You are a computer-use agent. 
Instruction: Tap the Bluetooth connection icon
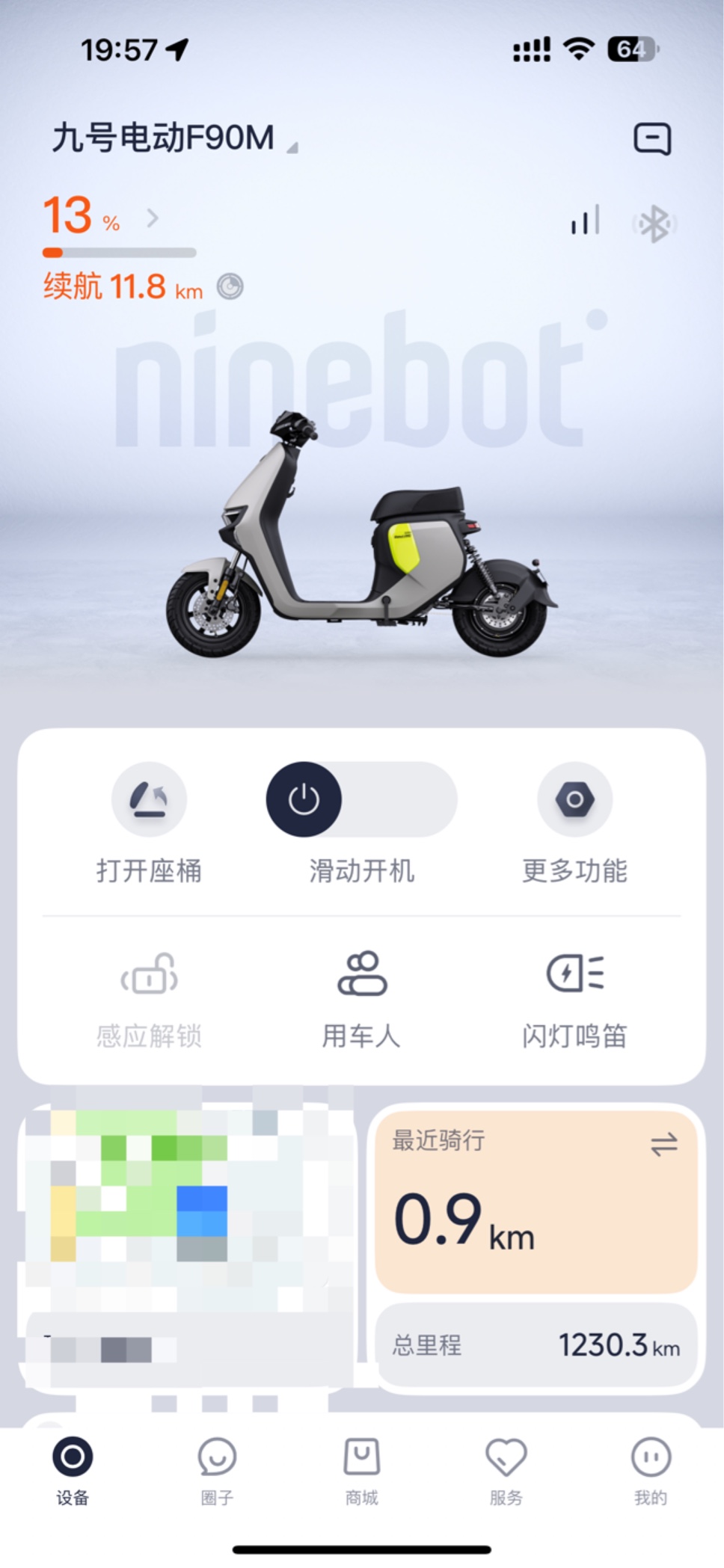pyautogui.click(x=654, y=224)
